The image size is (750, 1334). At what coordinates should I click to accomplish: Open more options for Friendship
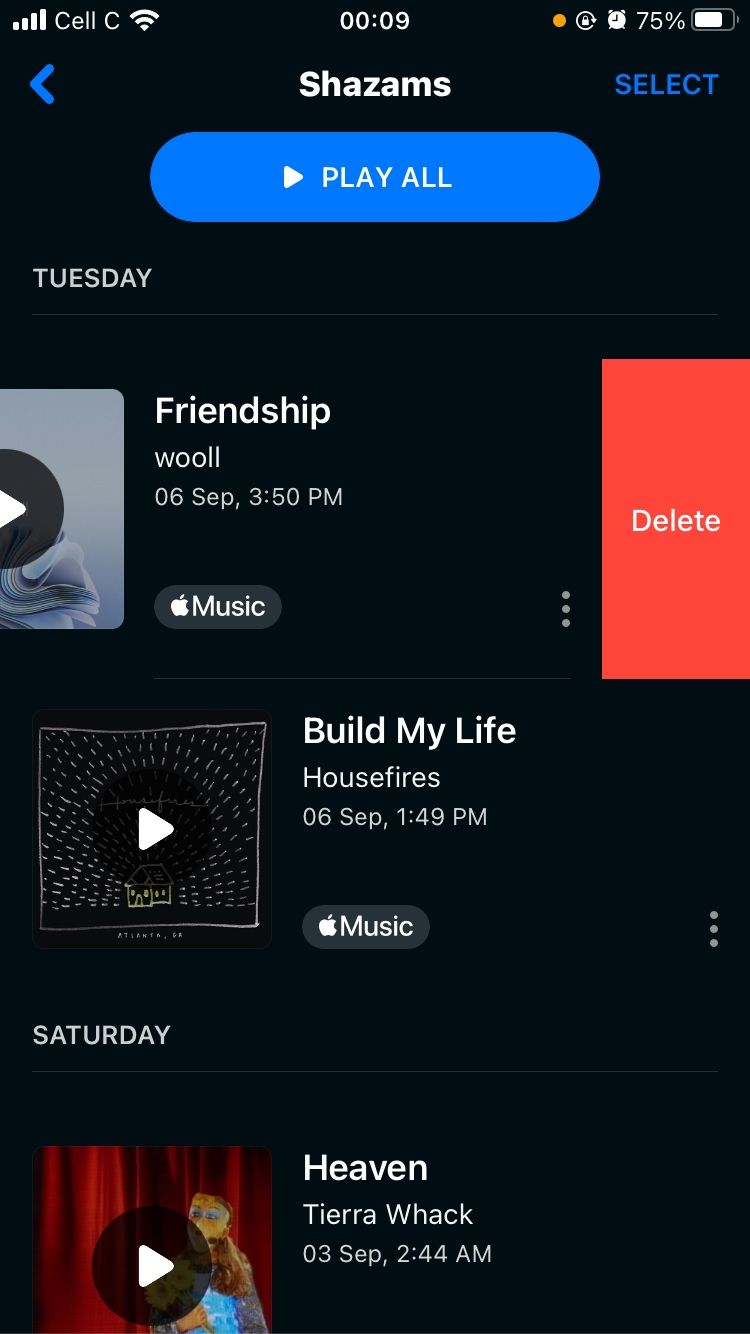(x=566, y=608)
